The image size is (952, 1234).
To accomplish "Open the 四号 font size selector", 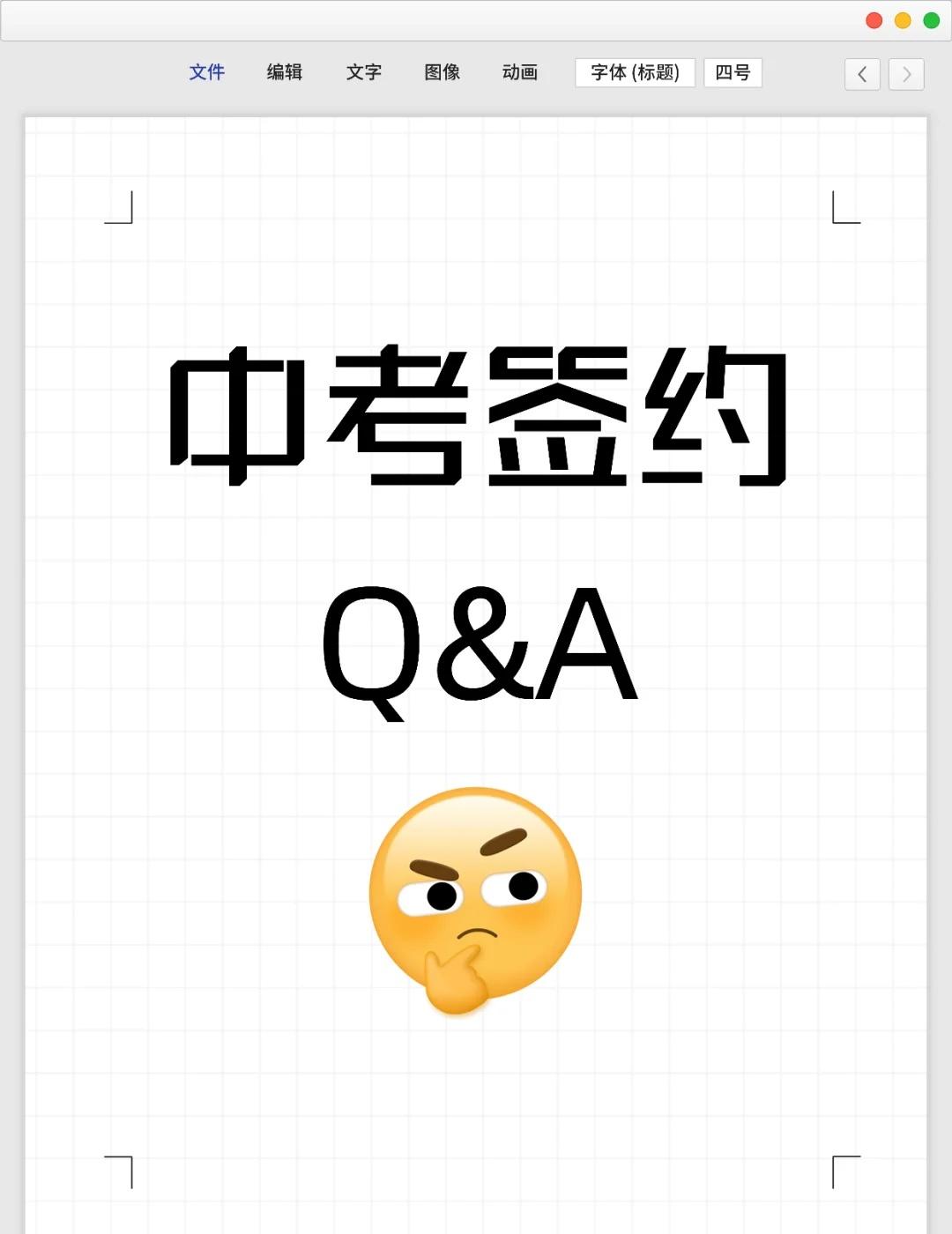I will (x=733, y=73).
